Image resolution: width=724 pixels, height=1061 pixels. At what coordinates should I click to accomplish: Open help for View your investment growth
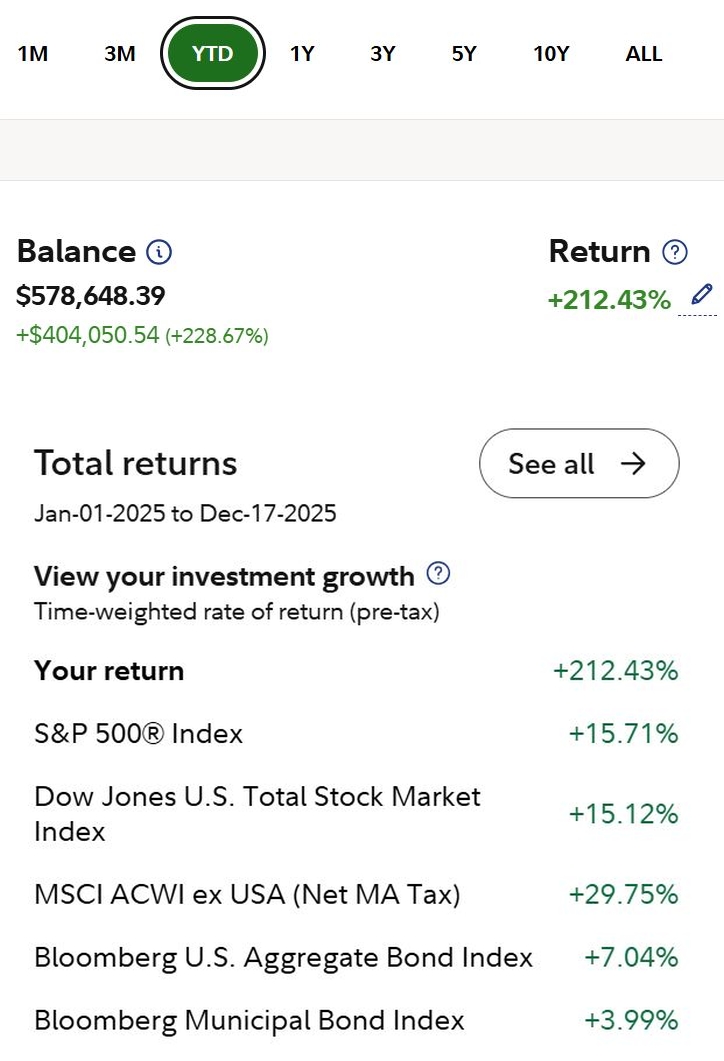(x=438, y=574)
